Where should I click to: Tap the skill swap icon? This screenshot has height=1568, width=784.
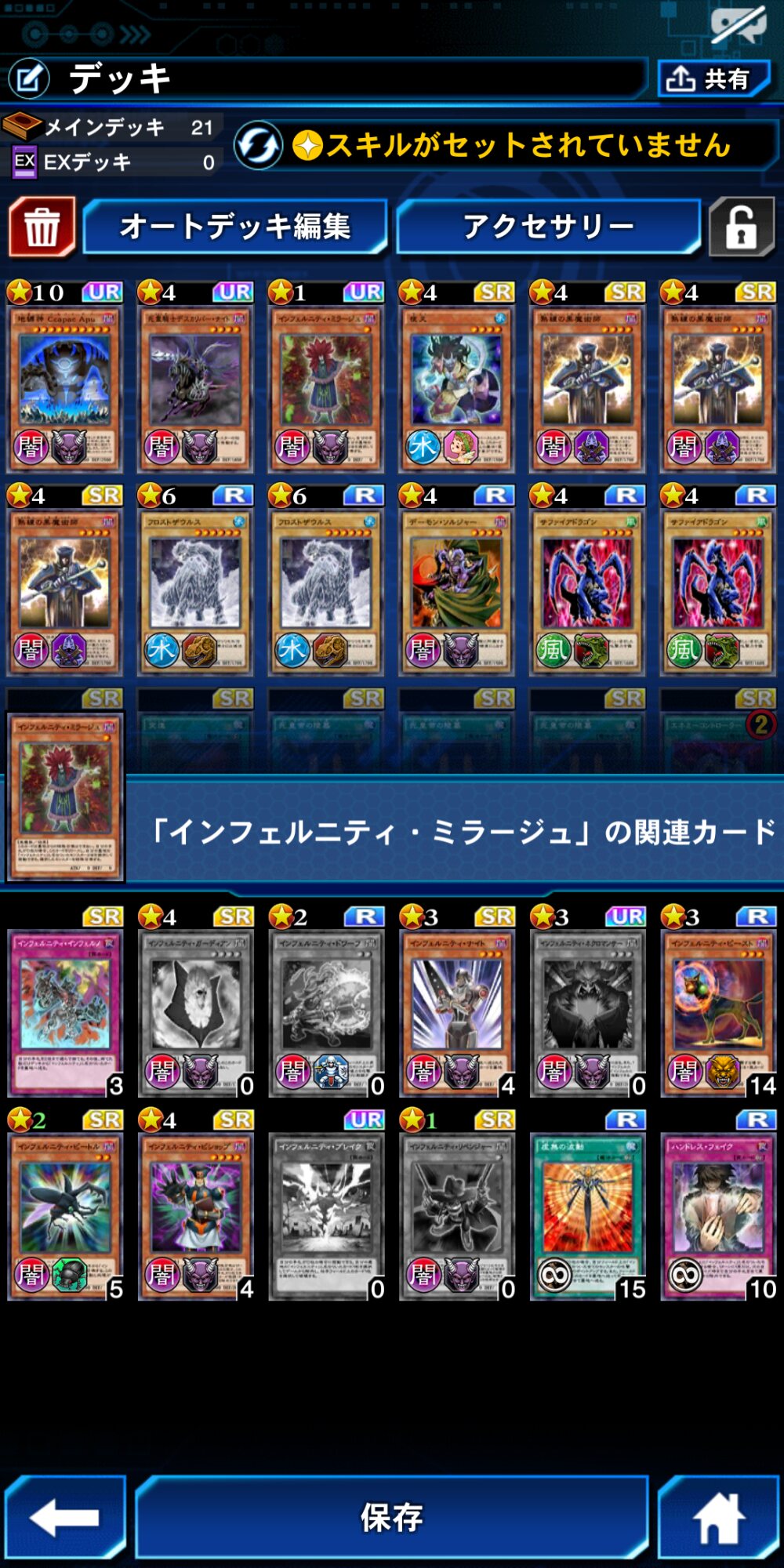pyautogui.click(x=258, y=145)
